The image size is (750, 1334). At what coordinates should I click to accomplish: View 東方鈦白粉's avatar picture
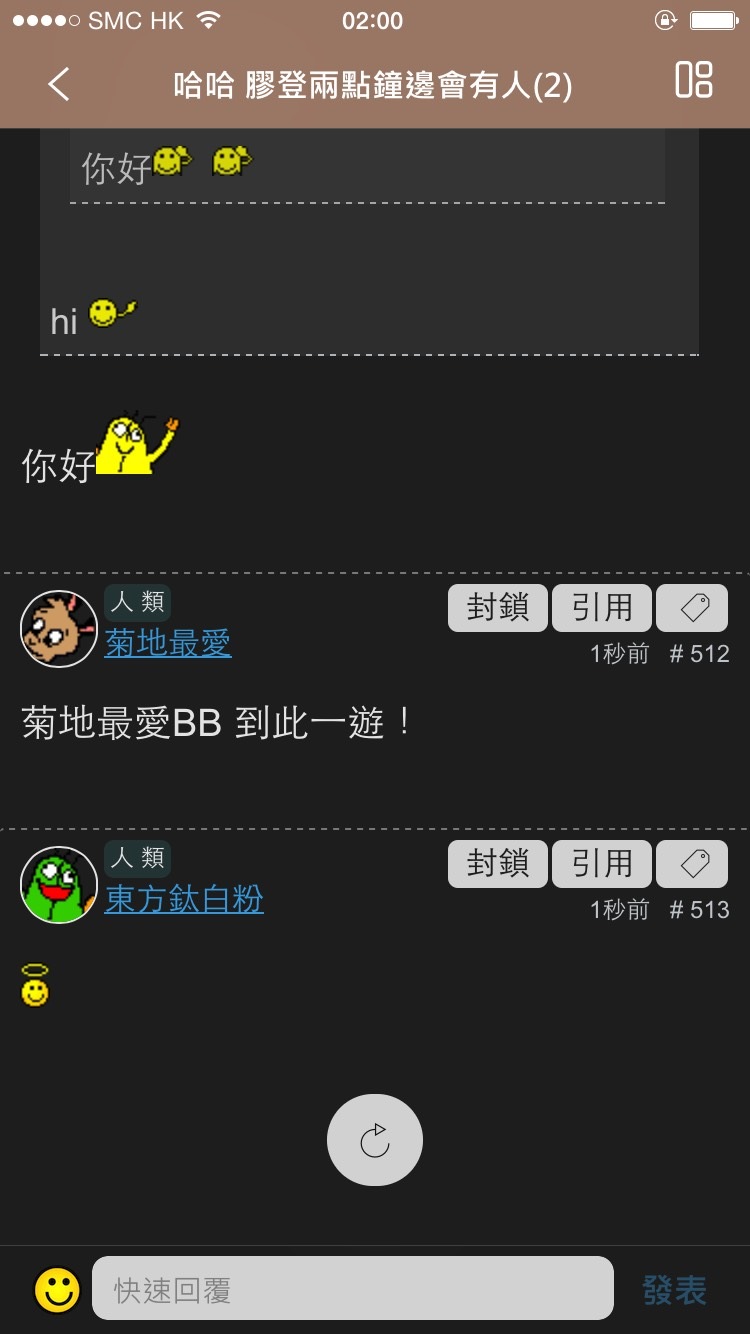(x=58, y=885)
